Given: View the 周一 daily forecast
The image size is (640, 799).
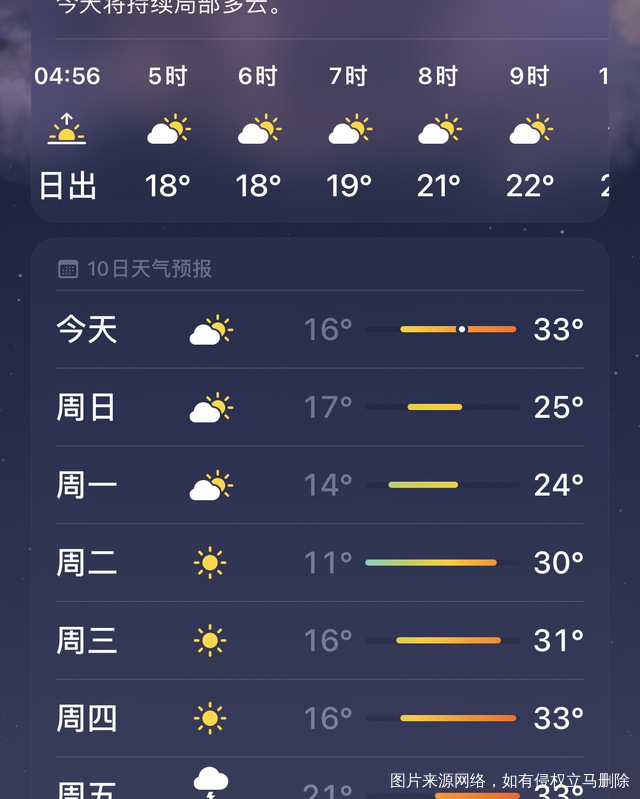Looking at the screenshot, I should tap(320, 485).
